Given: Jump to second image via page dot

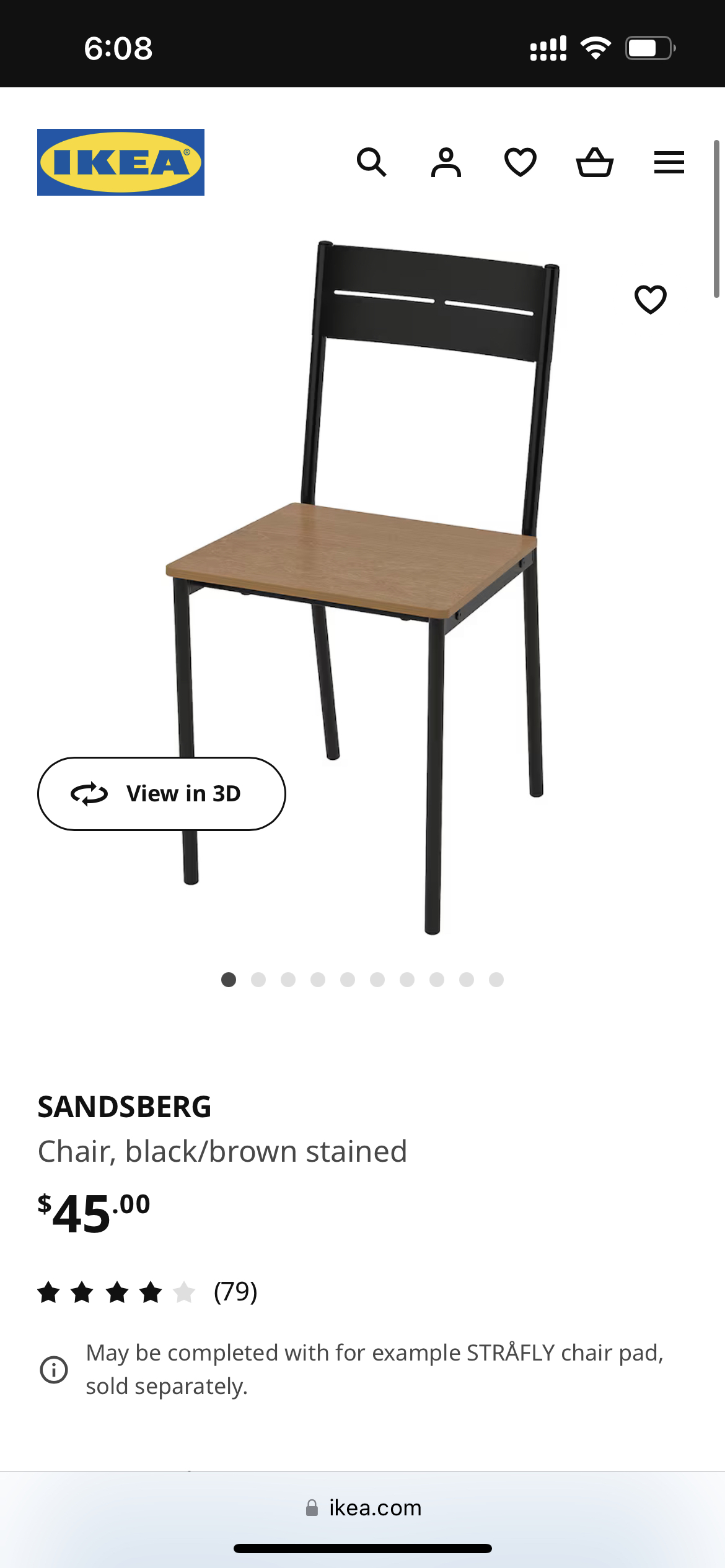Looking at the screenshot, I should pos(258,979).
